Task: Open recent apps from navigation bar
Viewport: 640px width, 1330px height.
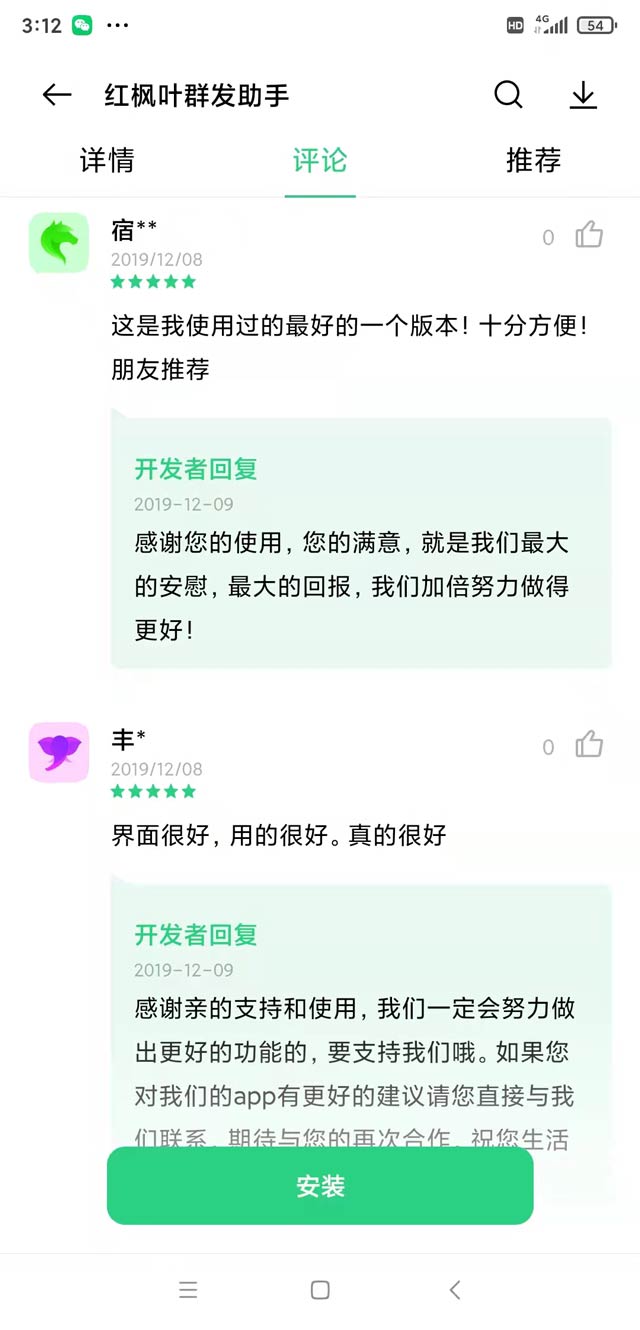Action: (x=188, y=1290)
